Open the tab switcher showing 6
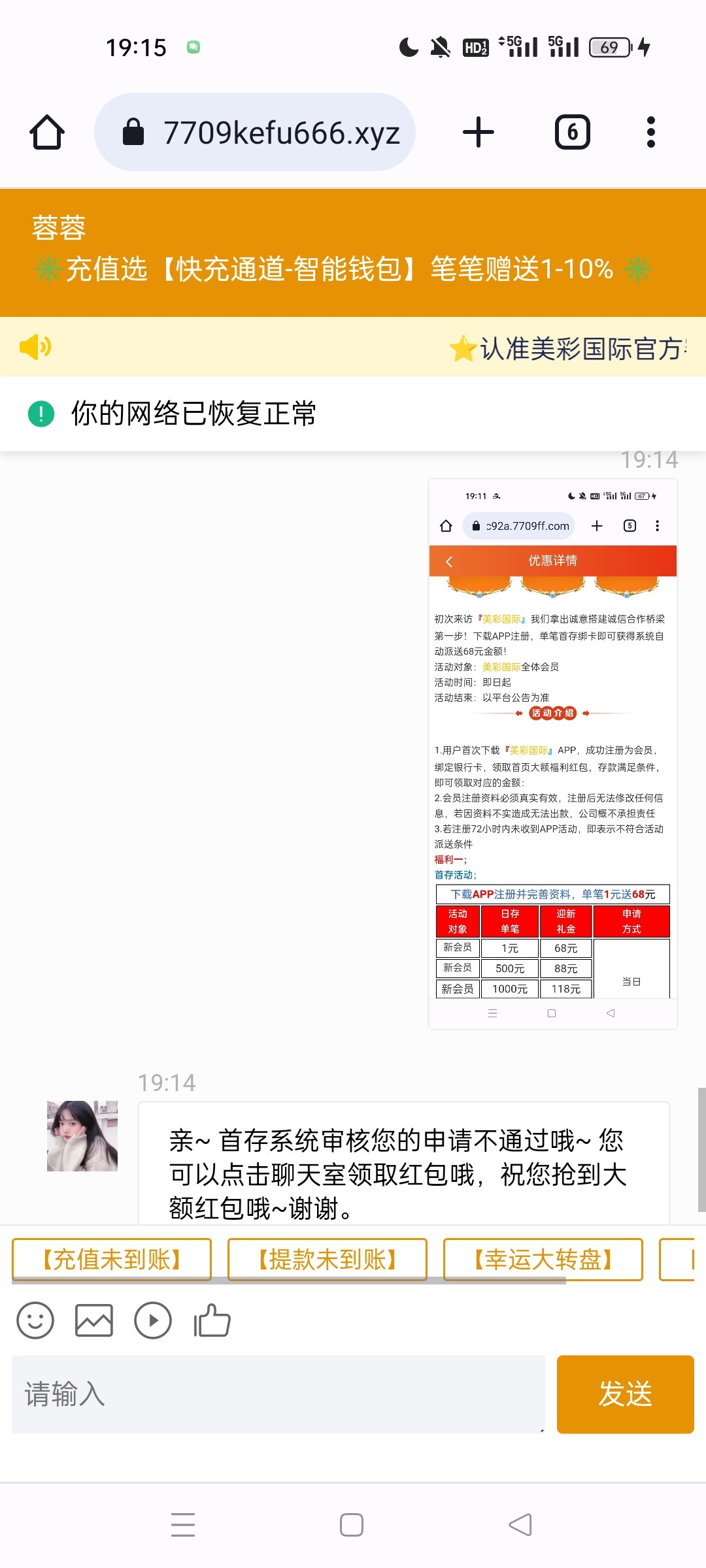706x1568 pixels. point(573,133)
